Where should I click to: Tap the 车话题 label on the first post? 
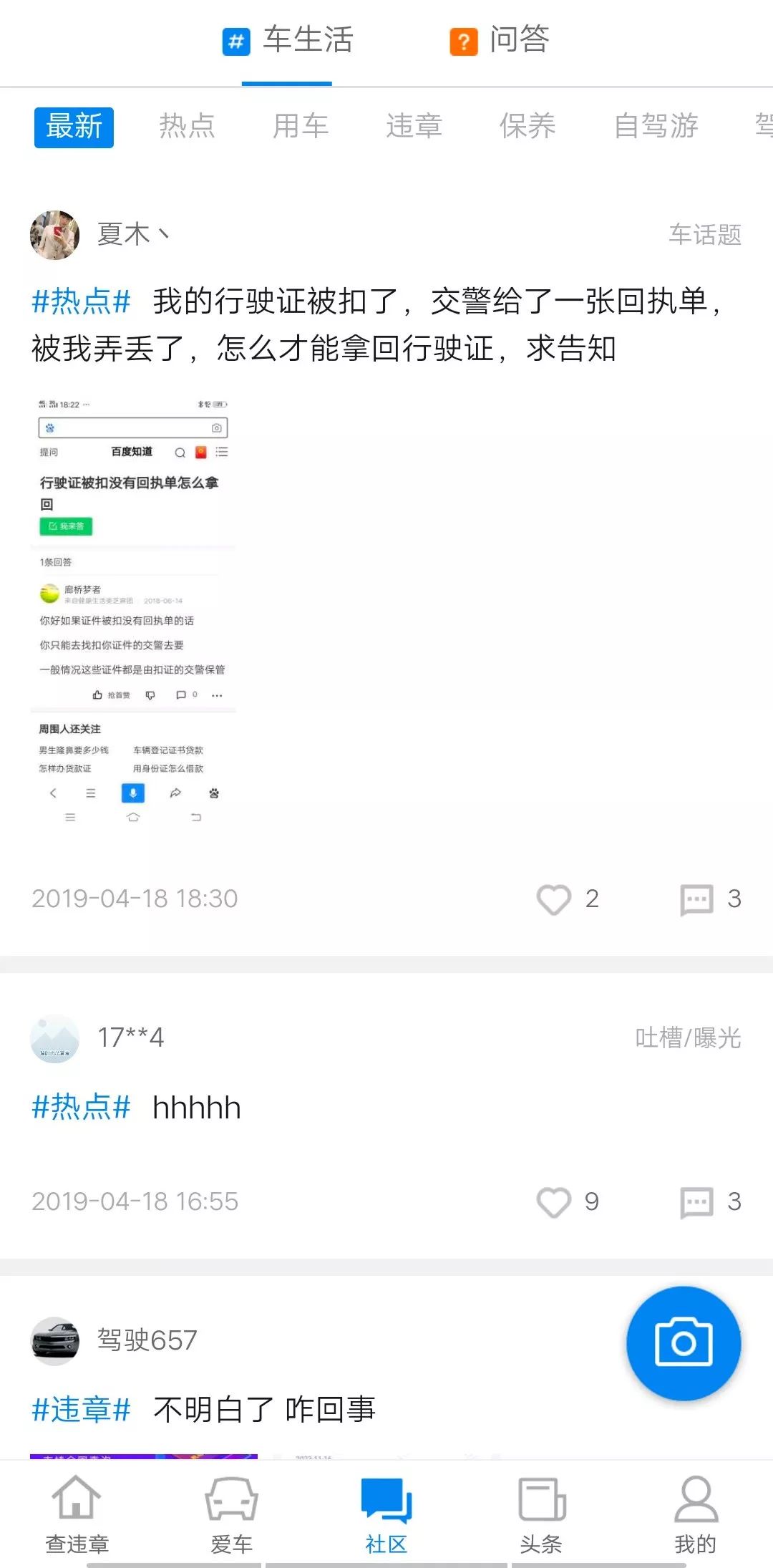(x=706, y=233)
